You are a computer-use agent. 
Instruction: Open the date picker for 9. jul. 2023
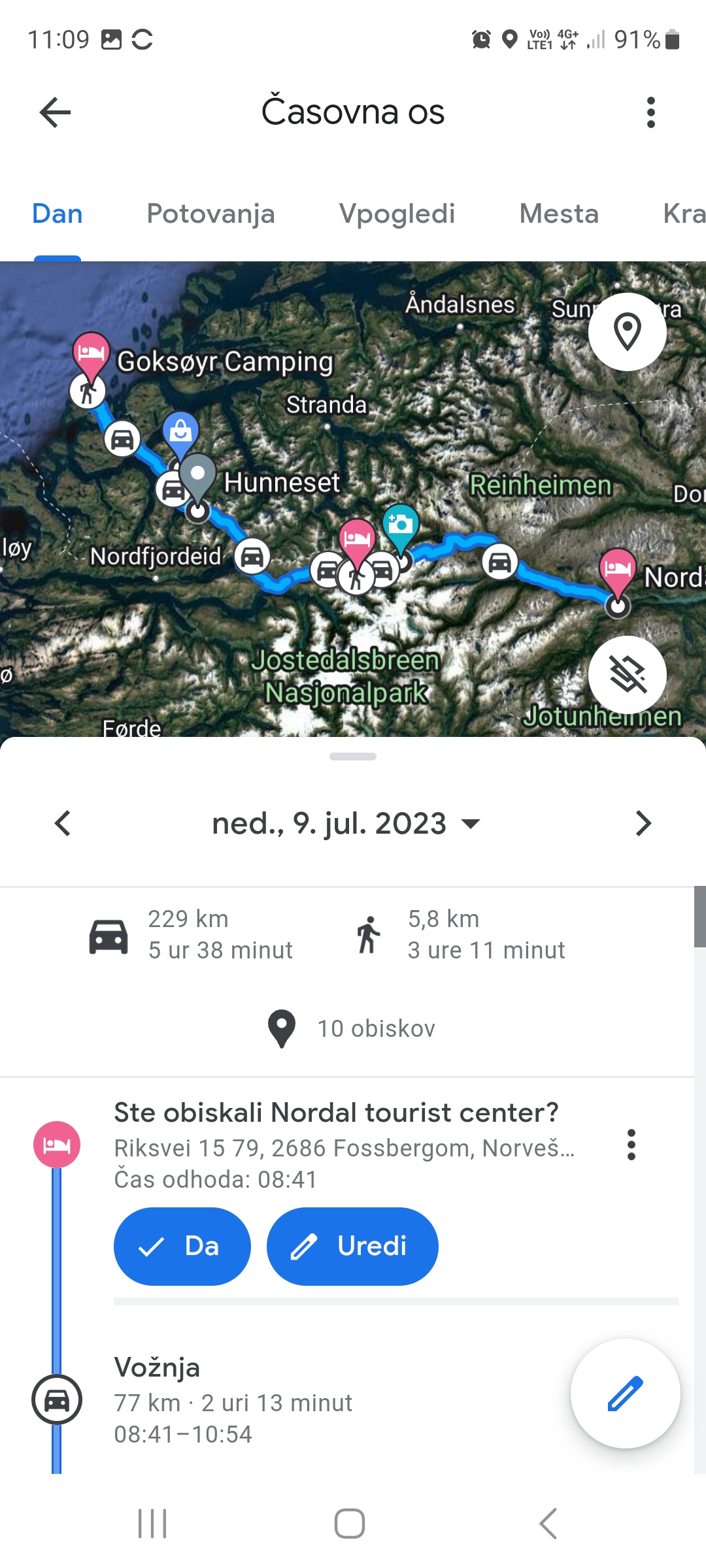(346, 823)
